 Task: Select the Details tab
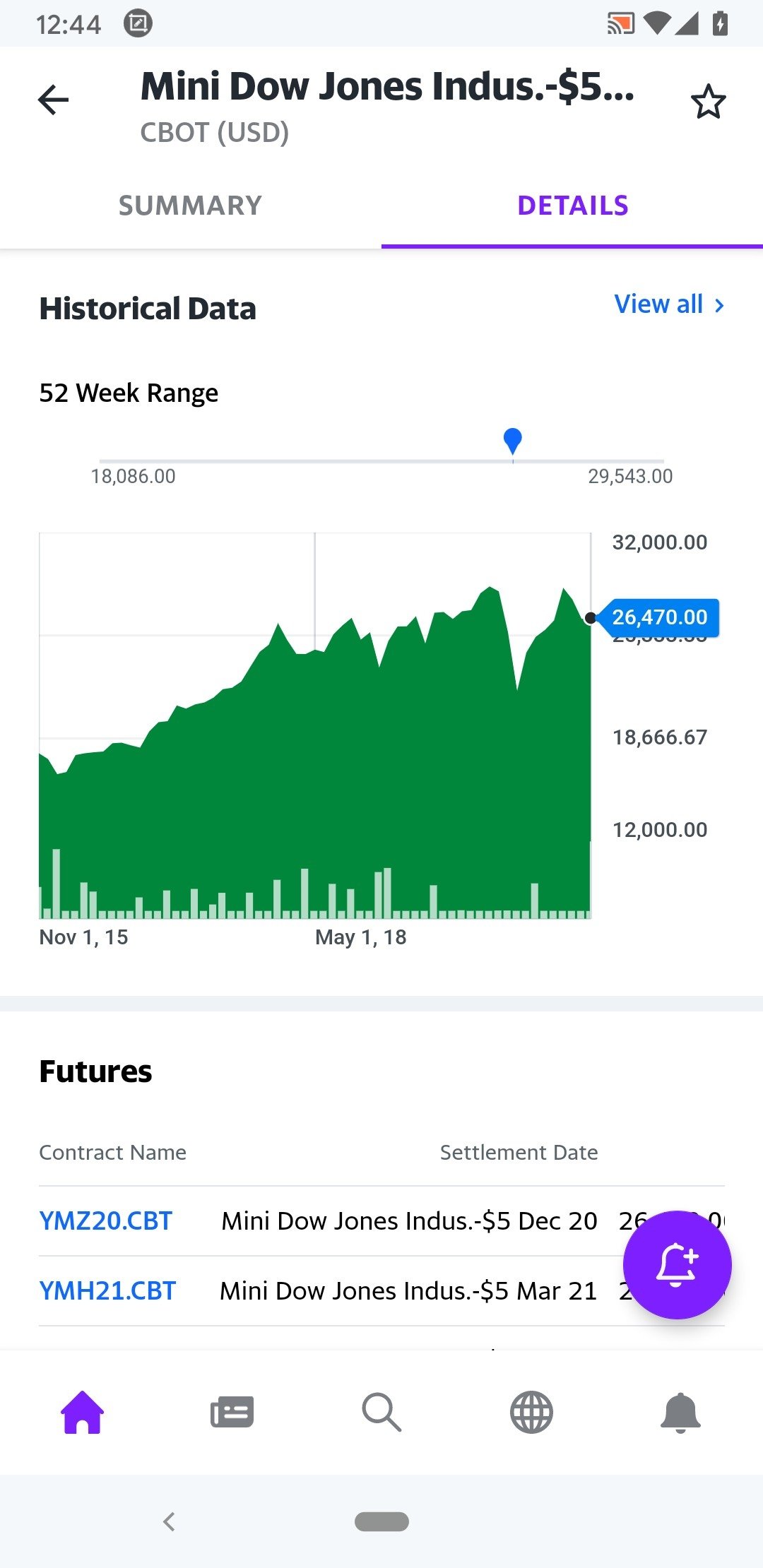click(572, 206)
